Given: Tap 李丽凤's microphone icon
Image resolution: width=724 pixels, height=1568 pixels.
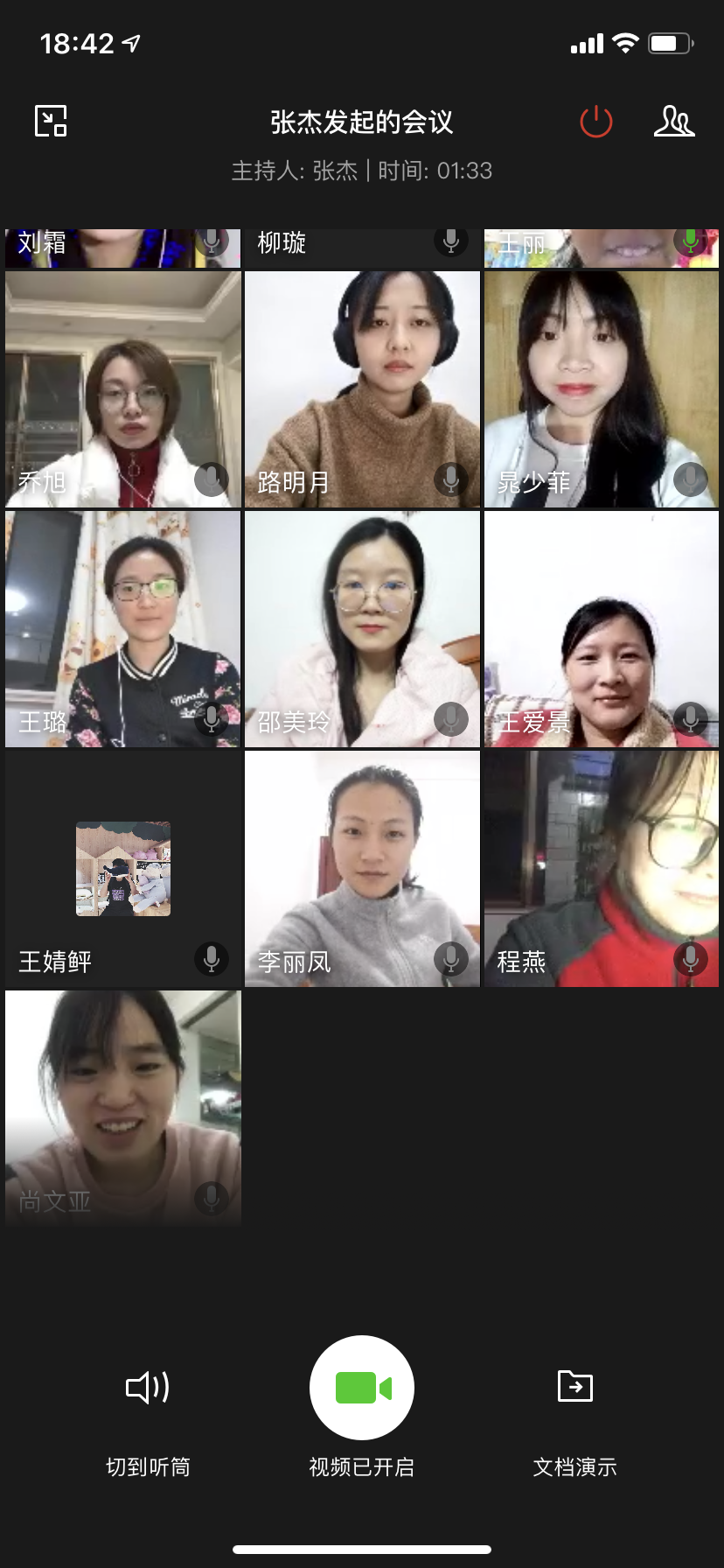Looking at the screenshot, I should [450, 959].
